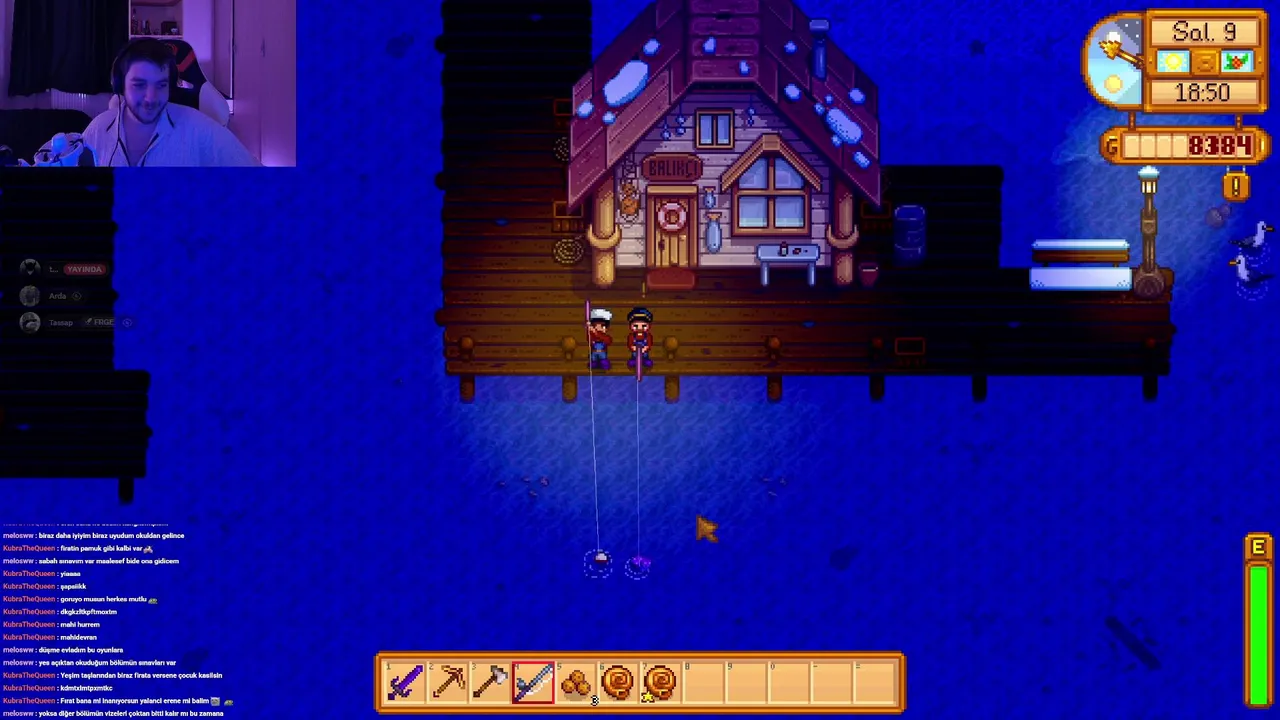Select the pickaxe in the toolbar
The image size is (1280, 720).
pos(448,683)
